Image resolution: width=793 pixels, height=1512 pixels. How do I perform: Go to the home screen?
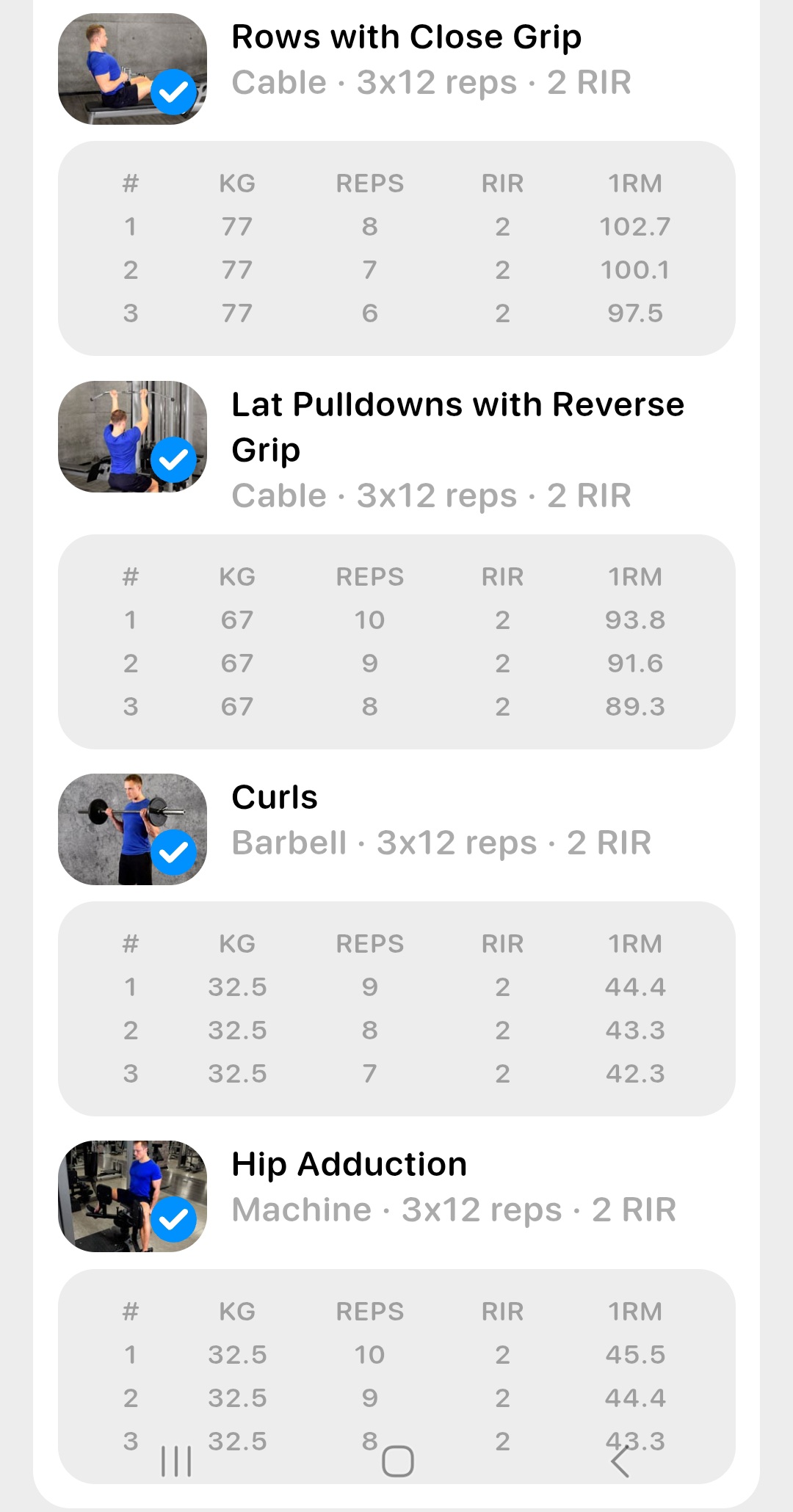click(397, 1461)
